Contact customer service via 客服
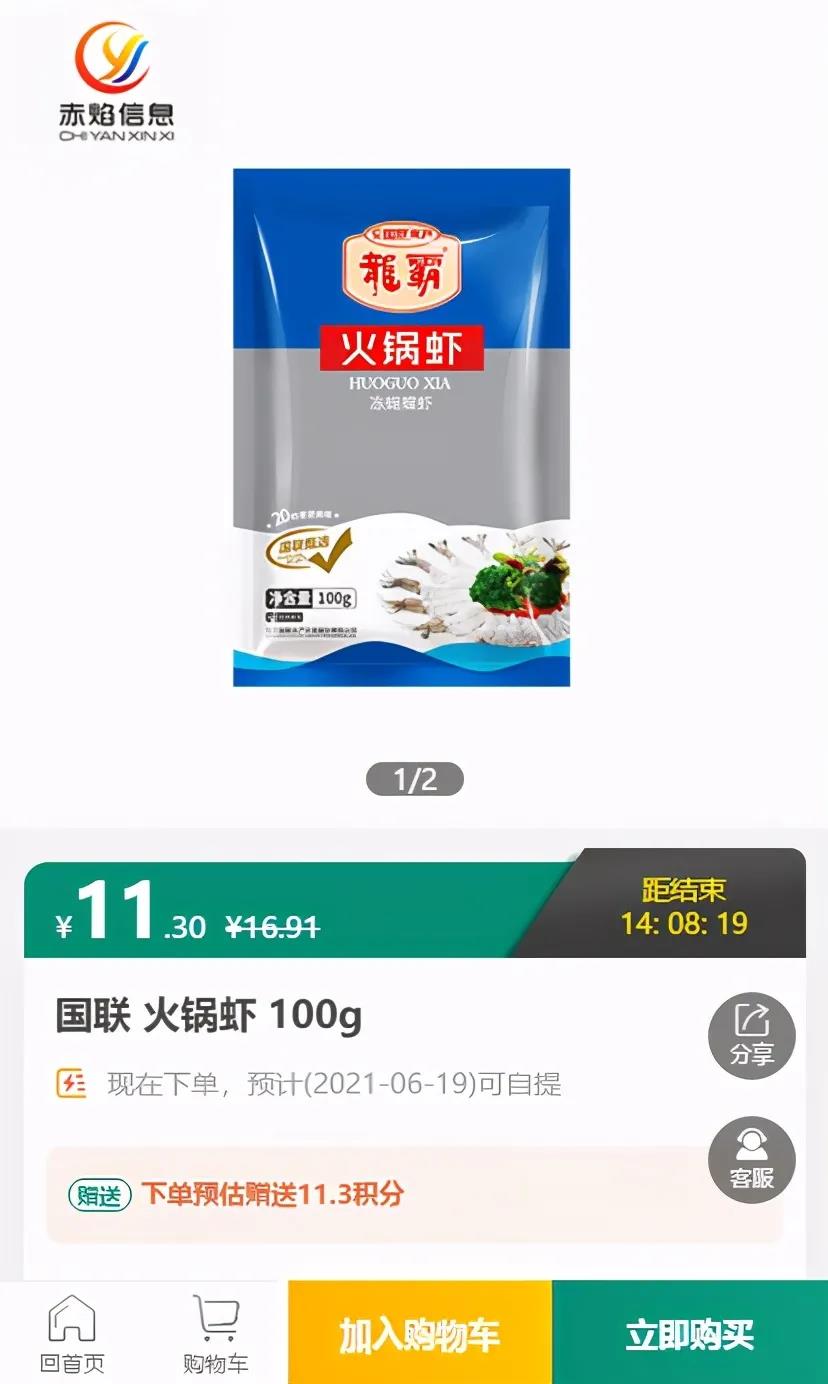Viewport: 828px width, 1384px height. (x=752, y=1160)
